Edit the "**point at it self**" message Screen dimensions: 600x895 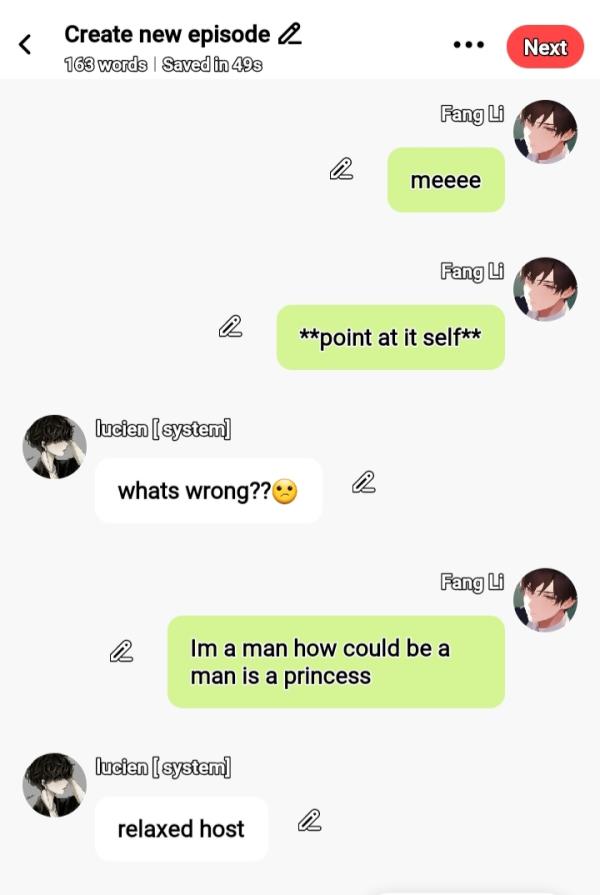pyautogui.click(x=231, y=326)
